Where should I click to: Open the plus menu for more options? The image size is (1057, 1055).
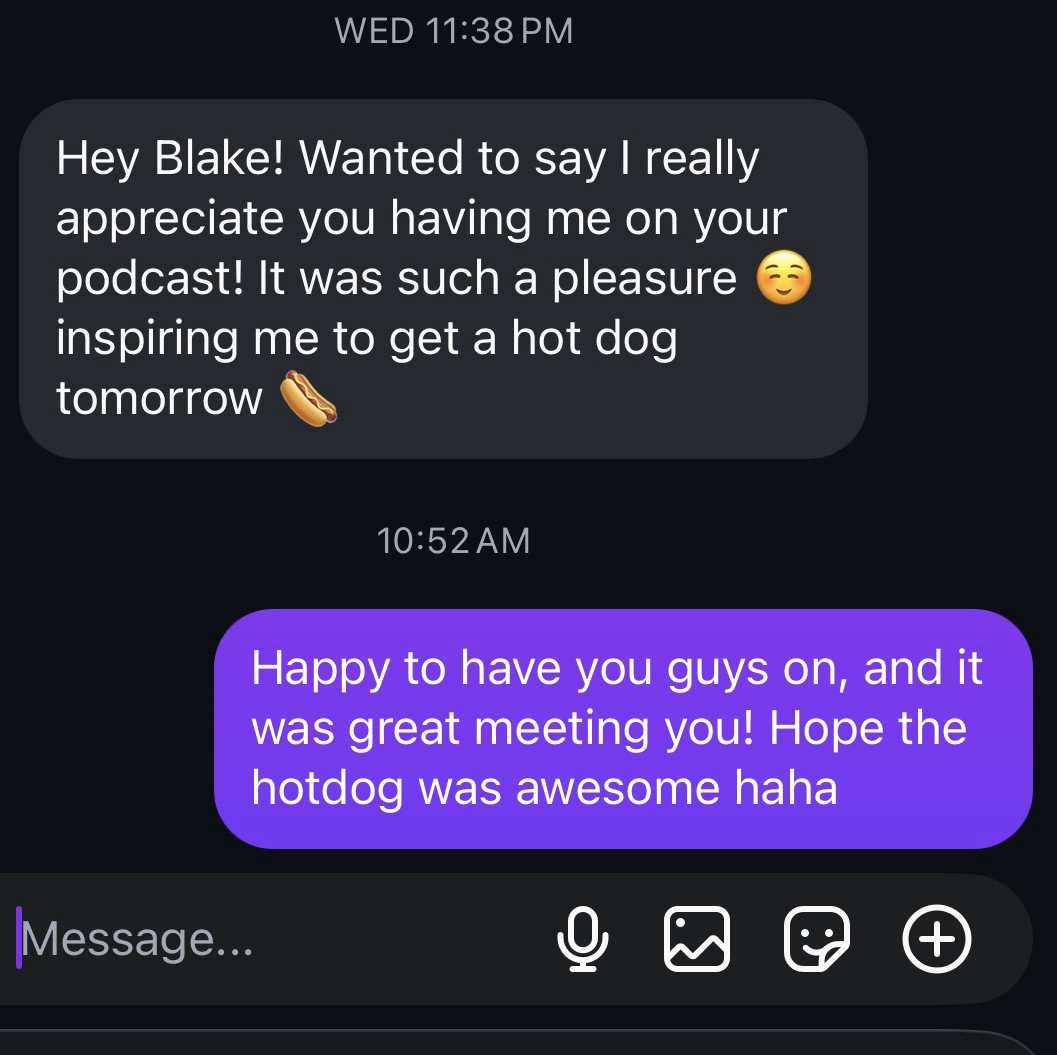coord(936,939)
